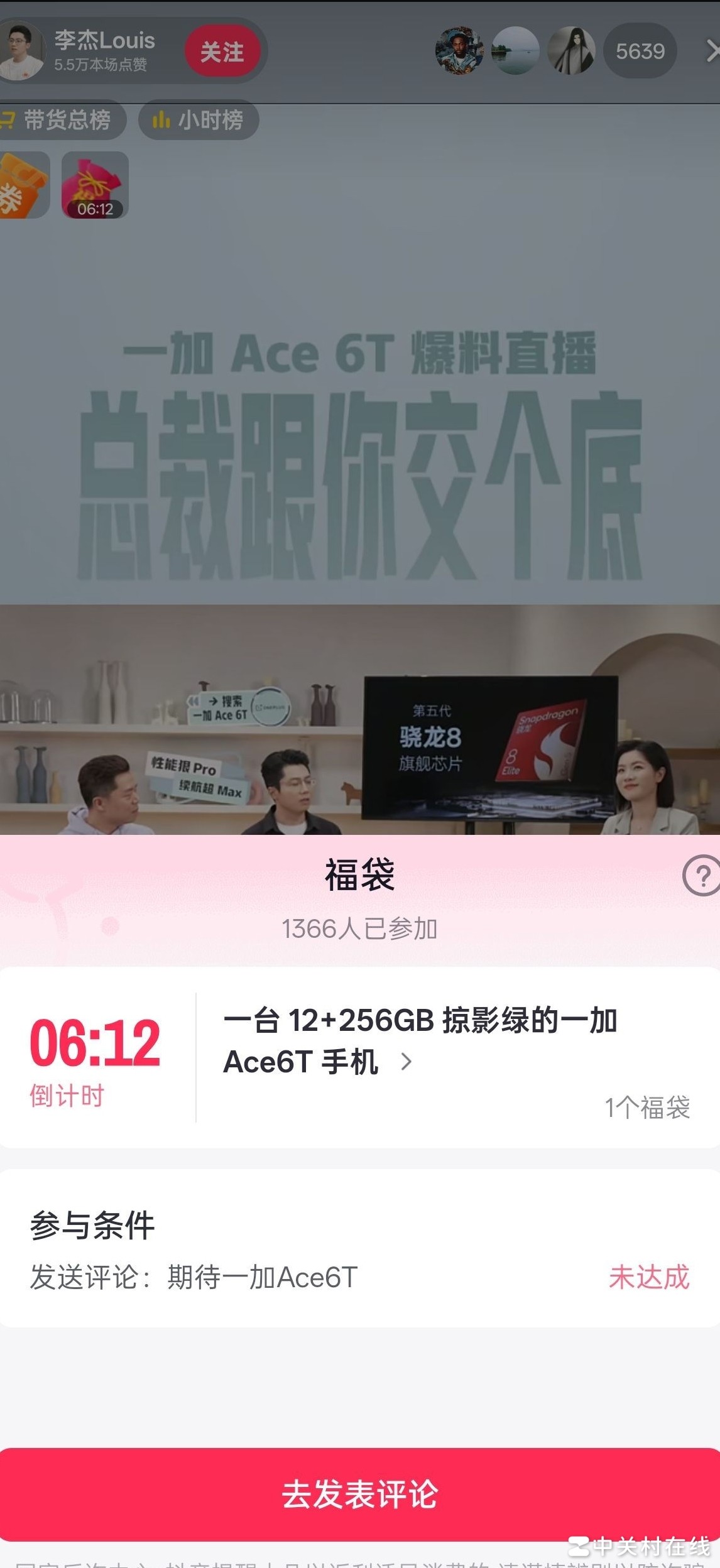Open the 5639 viewer count list
Screen dimensions: 720x1568
640,52
